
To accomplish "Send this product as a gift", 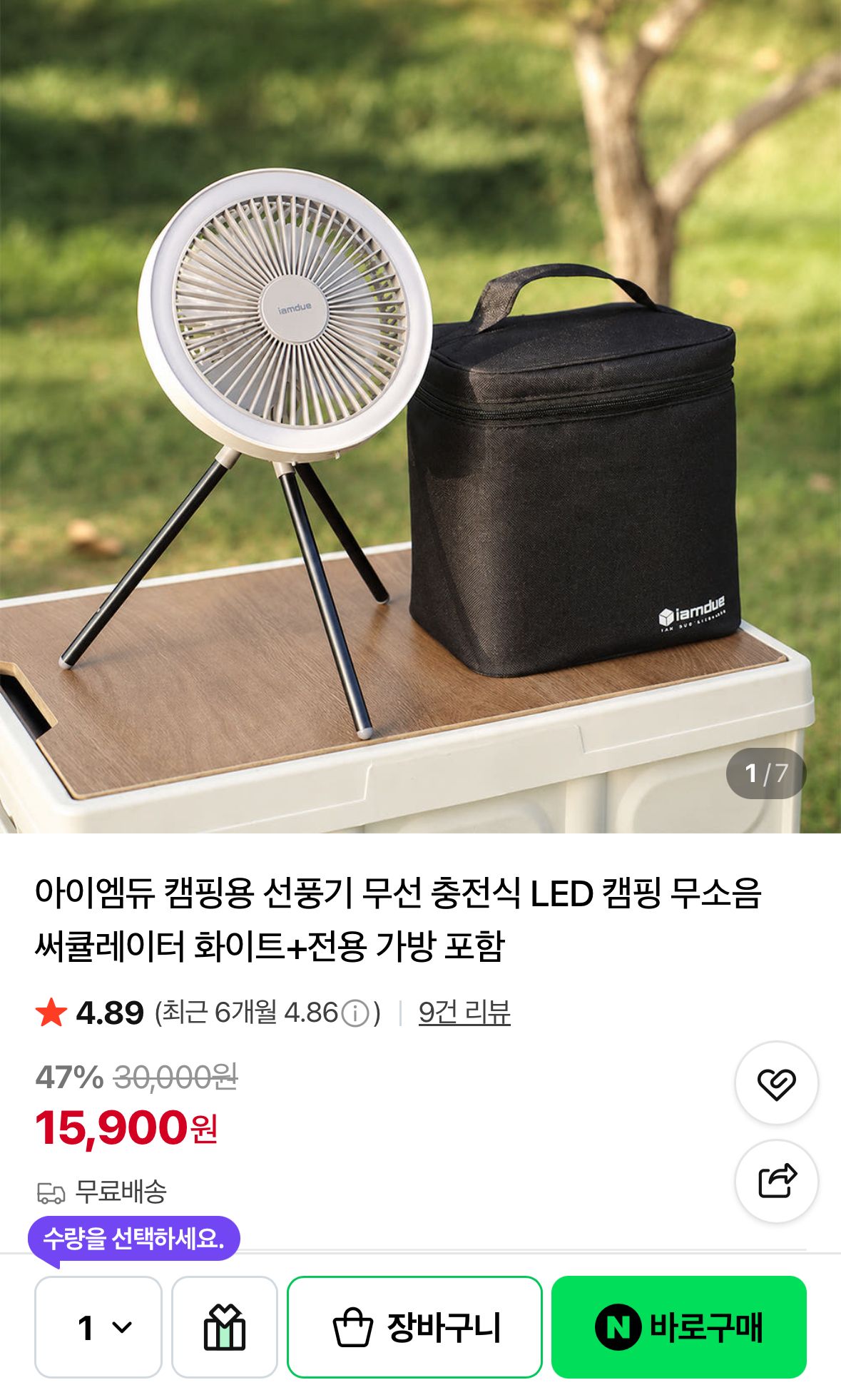I will pyautogui.click(x=225, y=1327).
